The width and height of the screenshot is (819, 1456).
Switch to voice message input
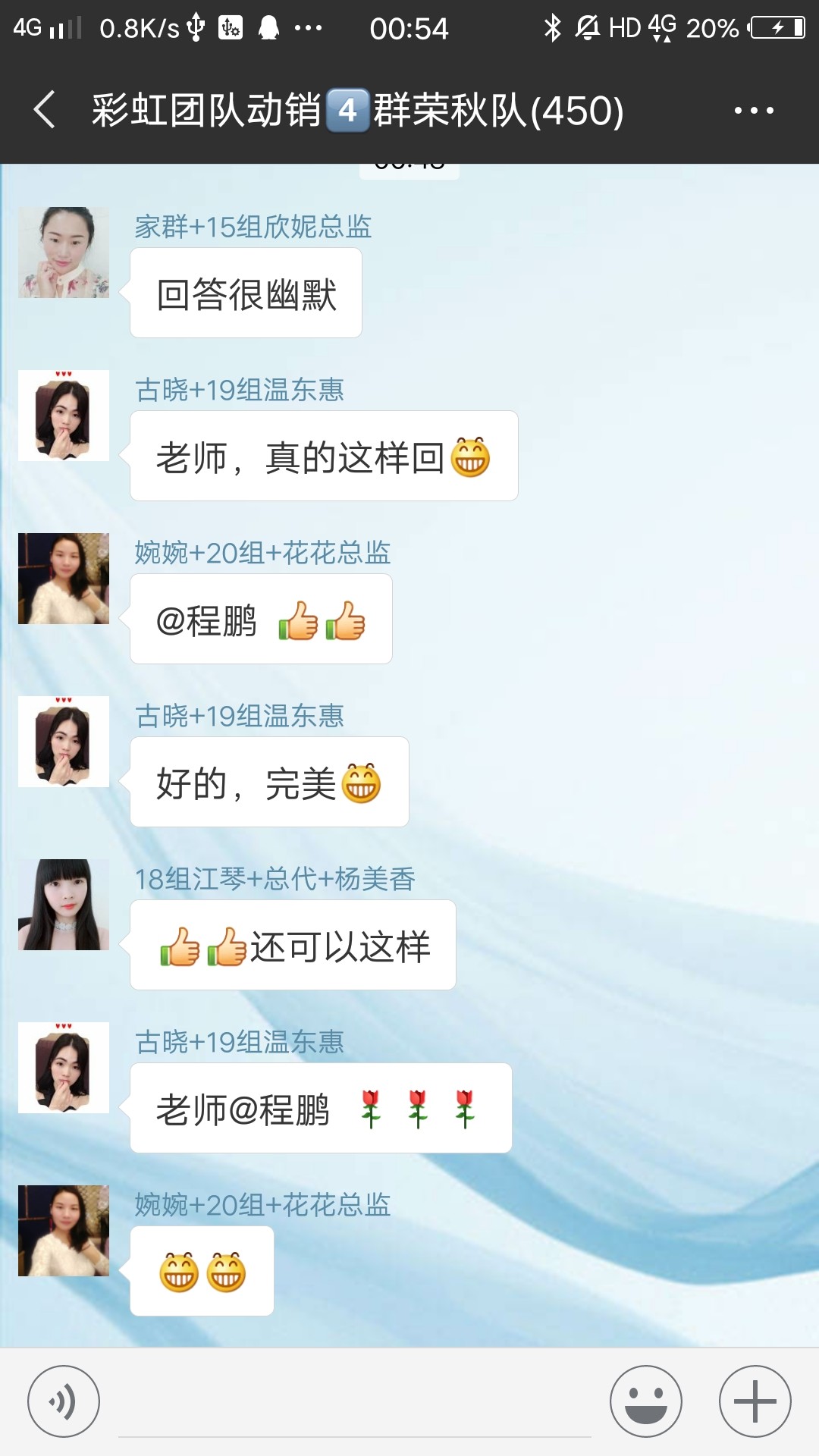click(64, 1401)
